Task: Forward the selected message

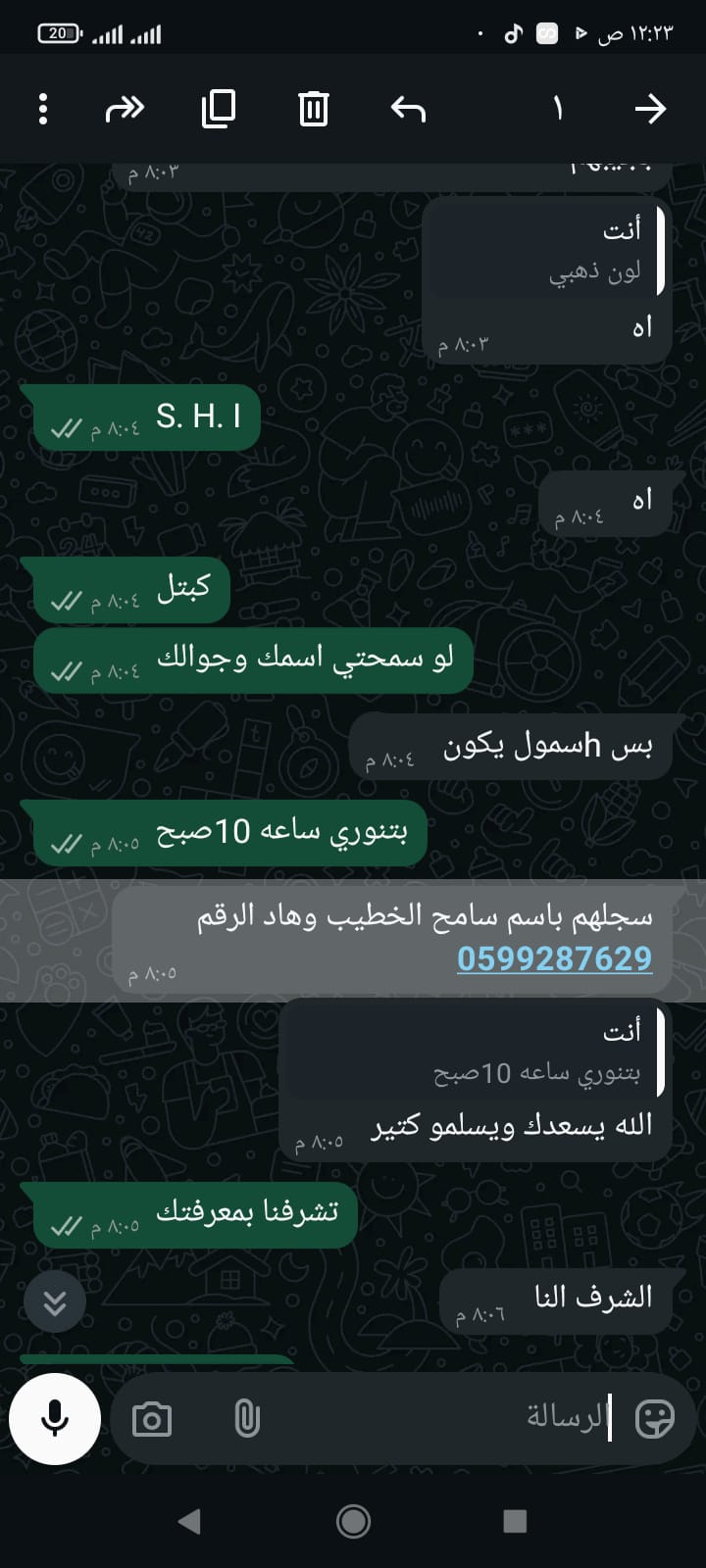Action: [x=125, y=109]
